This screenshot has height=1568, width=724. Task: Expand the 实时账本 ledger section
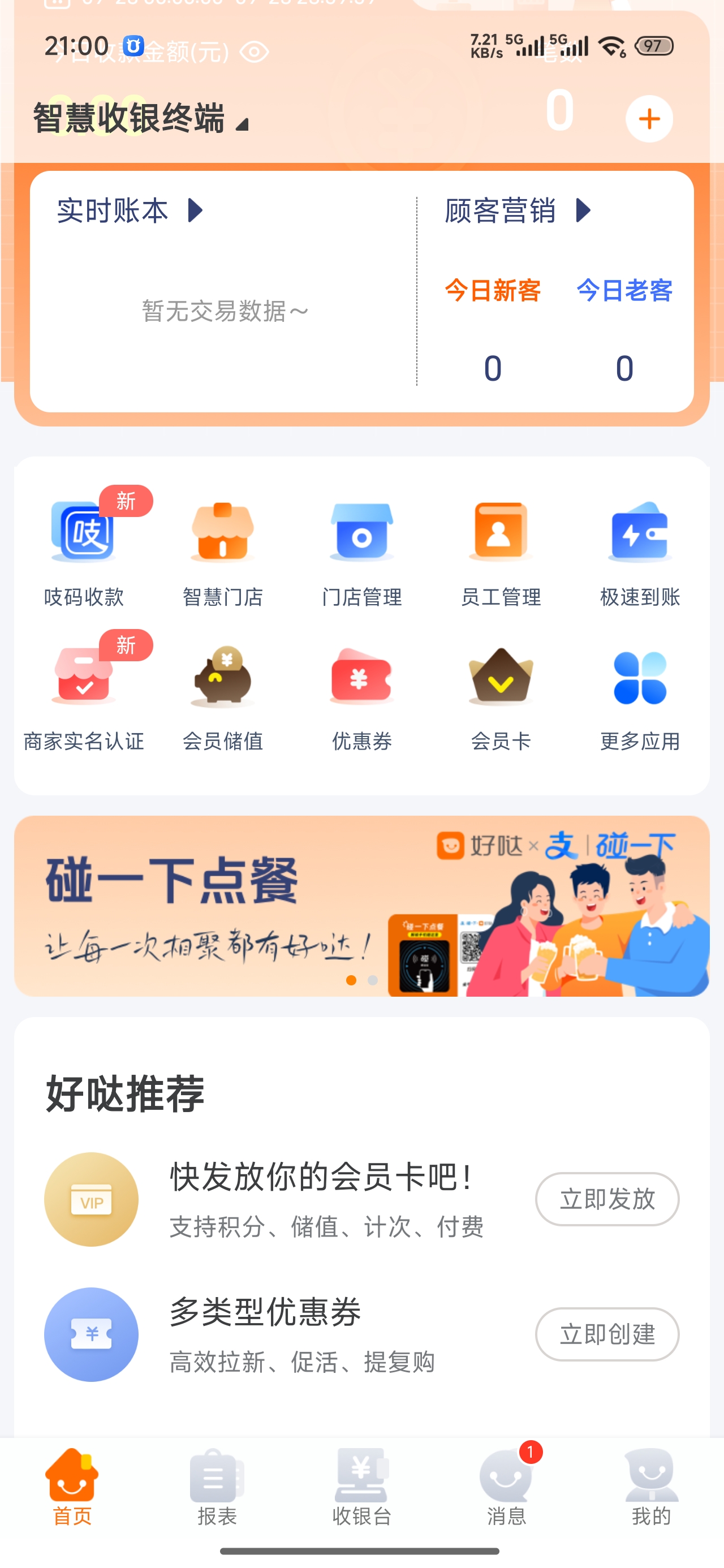(x=128, y=211)
